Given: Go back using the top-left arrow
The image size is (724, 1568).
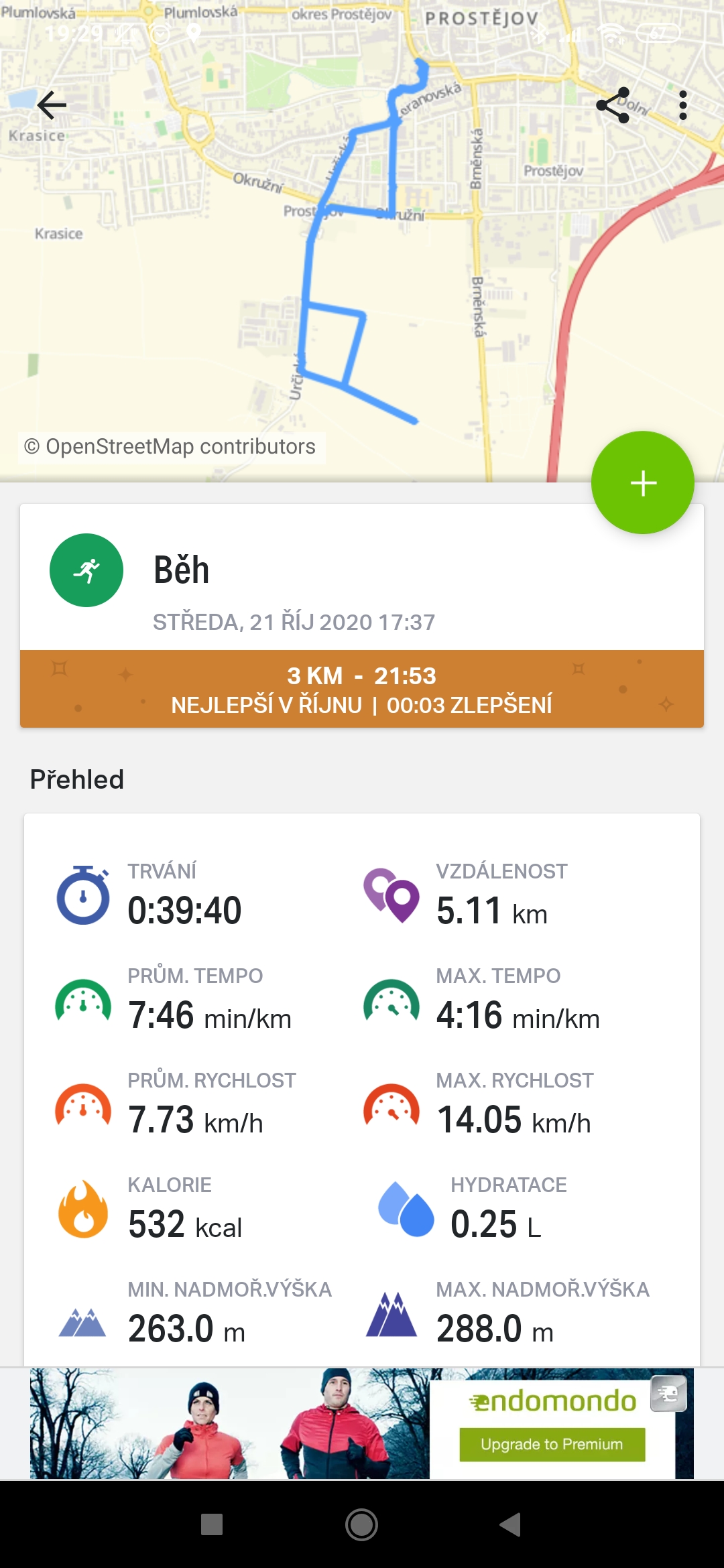Looking at the screenshot, I should point(52,105).
